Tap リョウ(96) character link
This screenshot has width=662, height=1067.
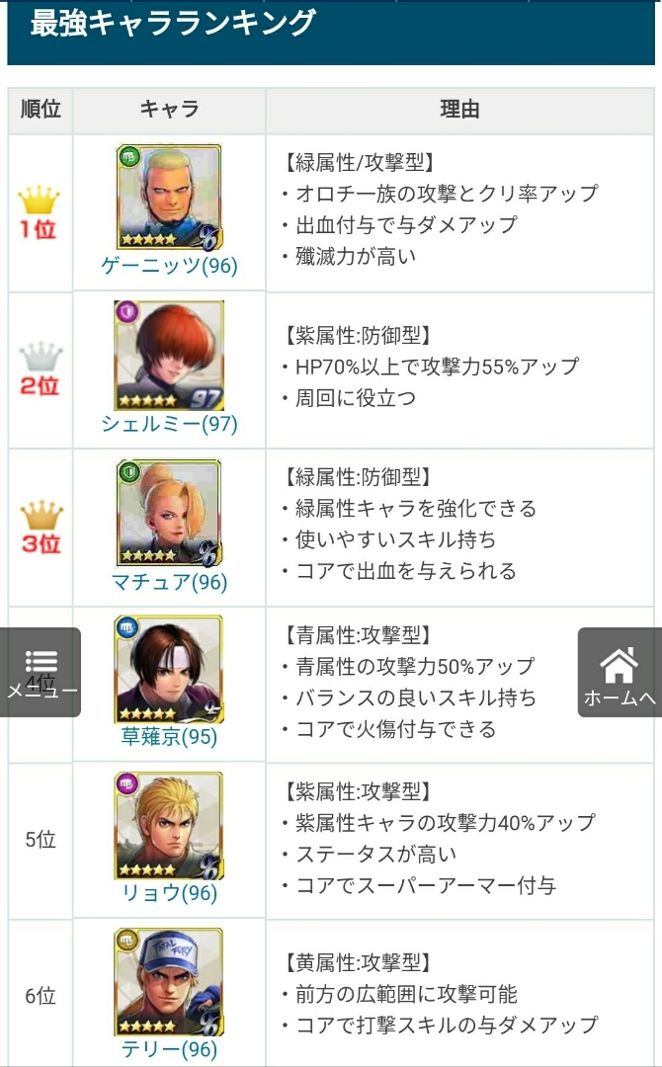click(x=169, y=893)
